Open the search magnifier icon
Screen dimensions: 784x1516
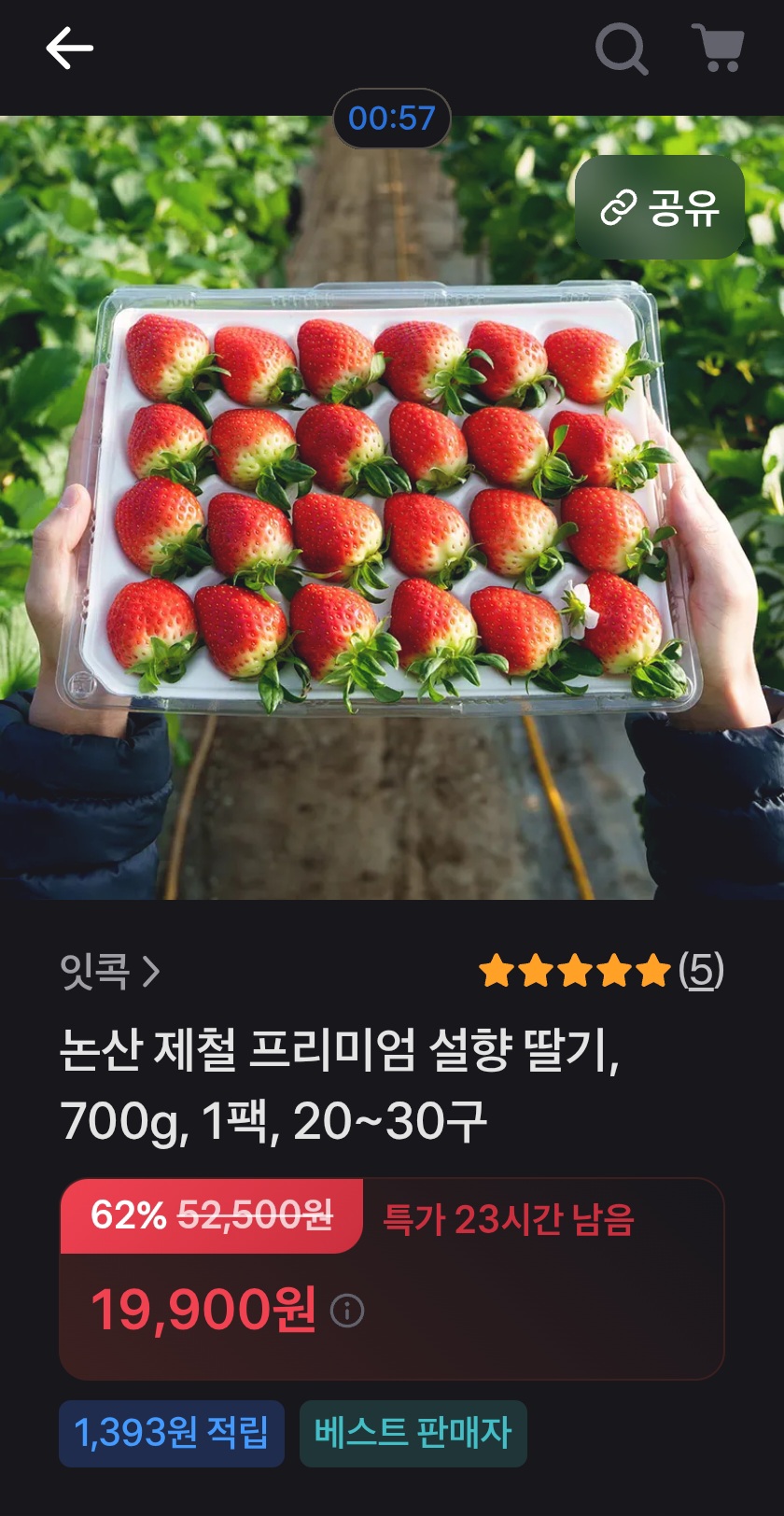pyautogui.click(x=621, y=49)
